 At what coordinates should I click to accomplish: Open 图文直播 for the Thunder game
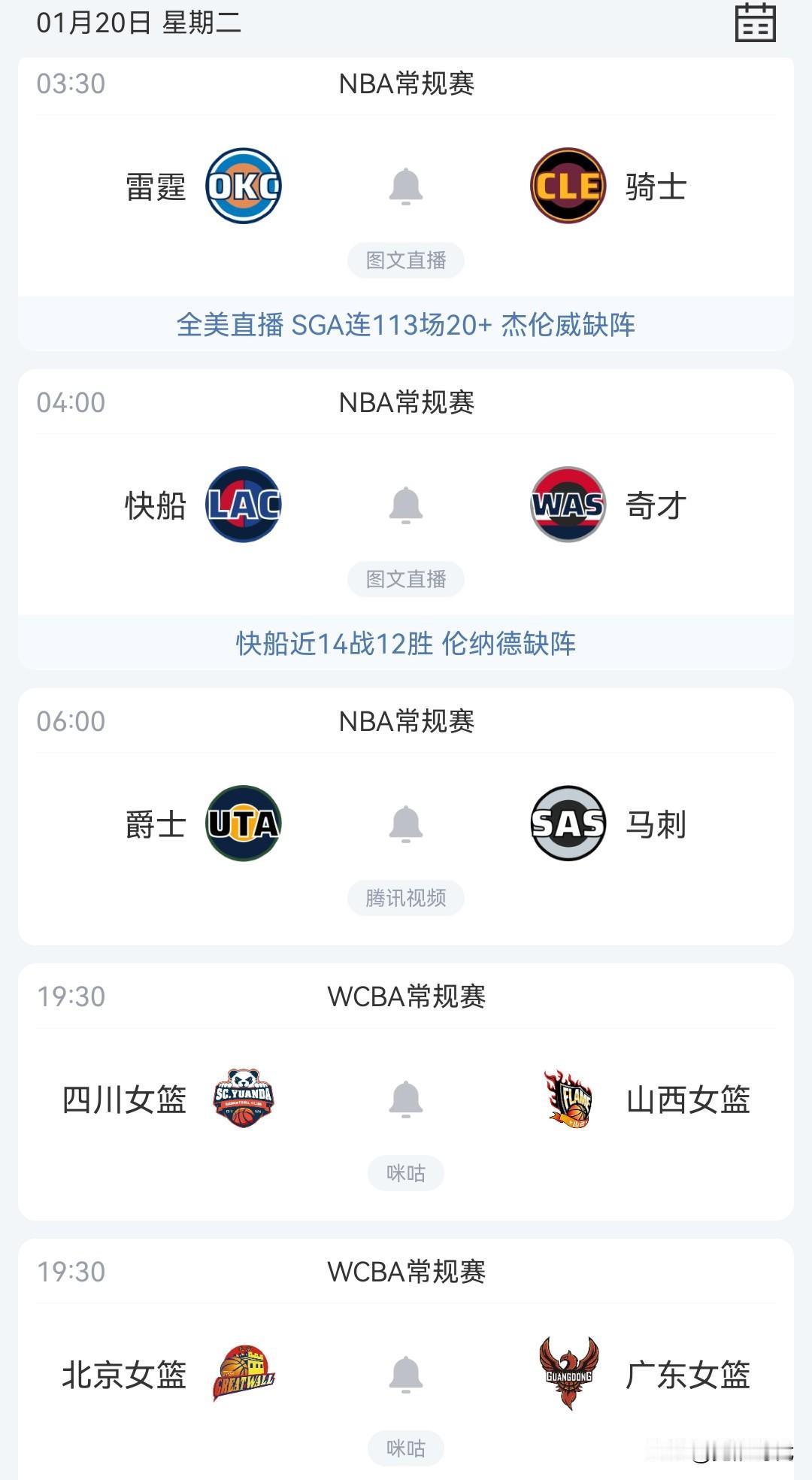pyautogui.click(x=406, y=259)
